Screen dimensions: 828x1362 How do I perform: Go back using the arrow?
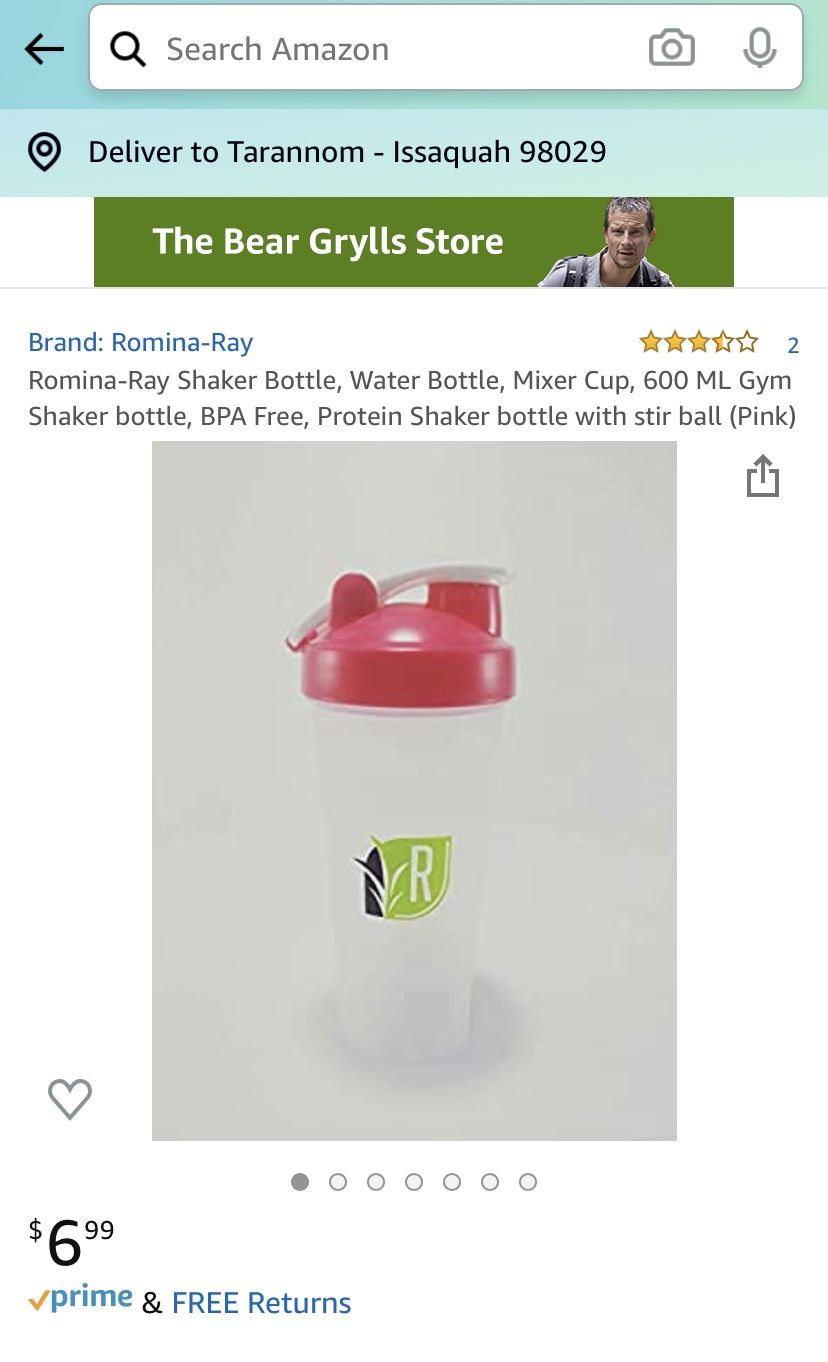44,48
